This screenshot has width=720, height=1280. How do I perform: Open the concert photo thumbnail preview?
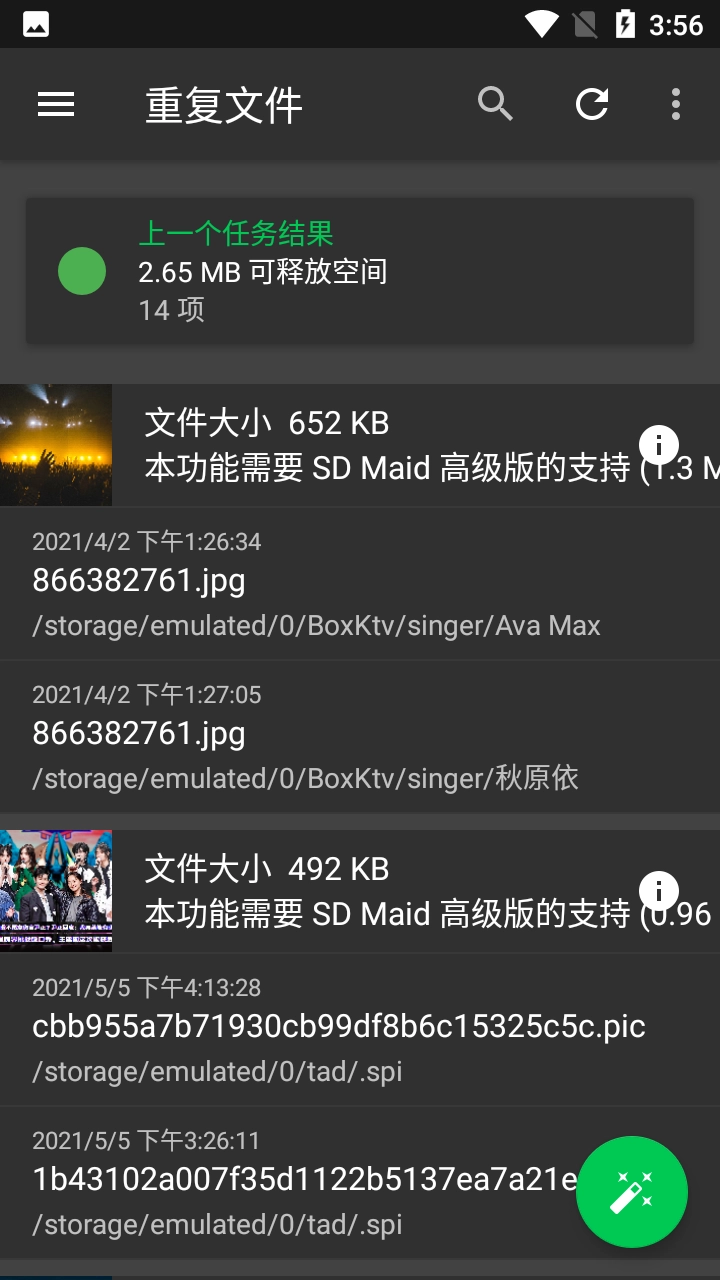(x=56, y=444)
